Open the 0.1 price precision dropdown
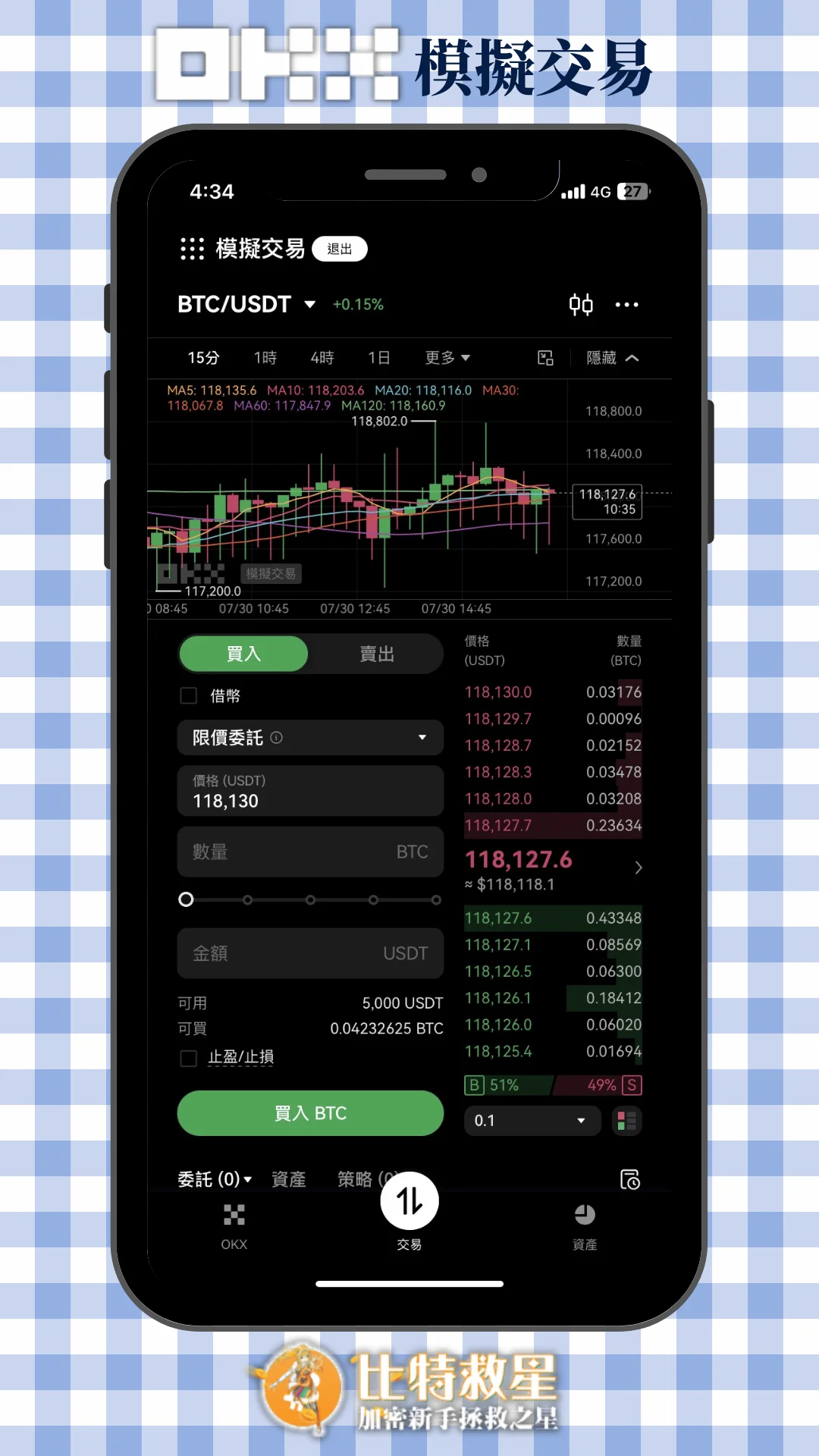Screen dimensions: 819x1456 click(x=532, y=1121)
